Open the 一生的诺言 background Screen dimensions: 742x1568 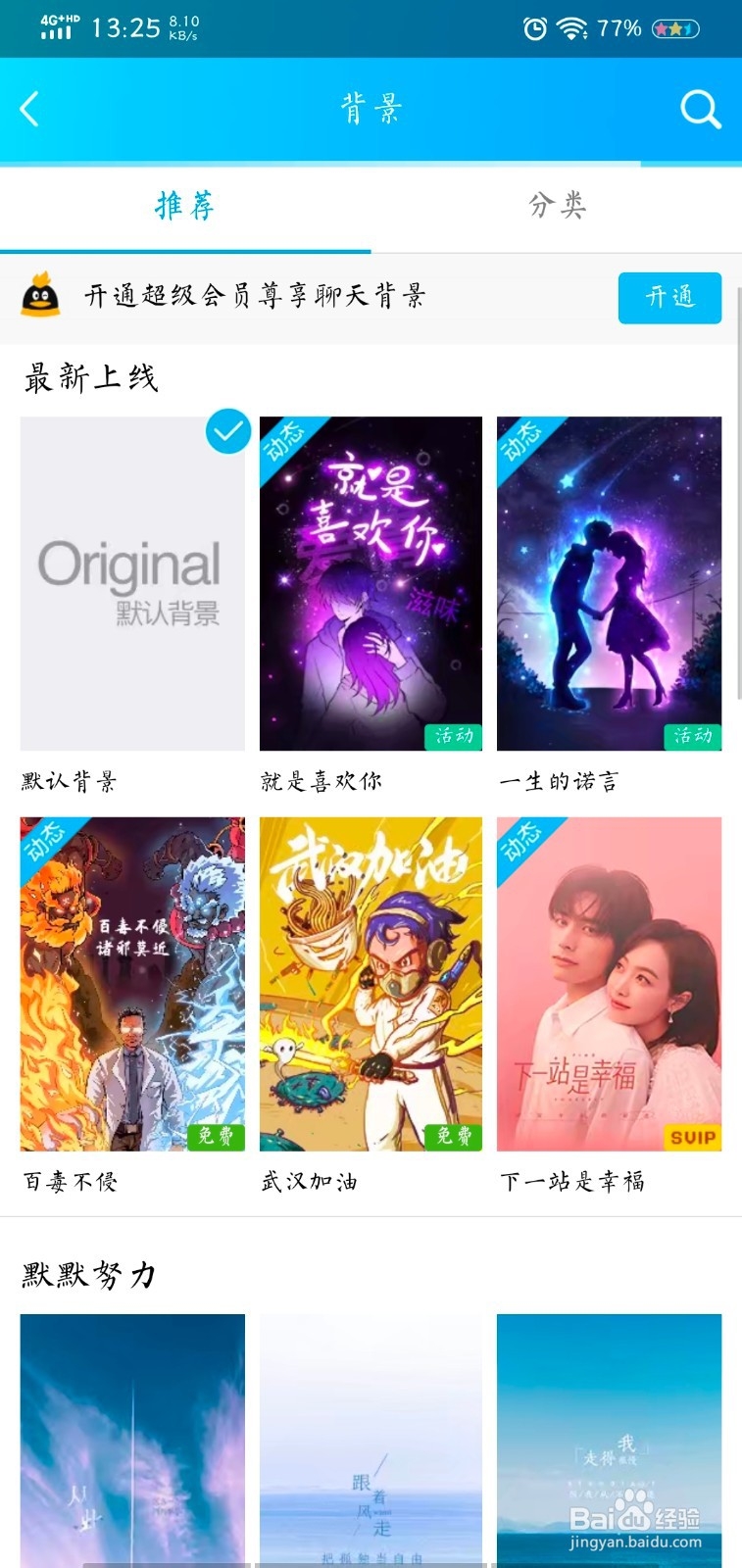click(x=609, y=584)
